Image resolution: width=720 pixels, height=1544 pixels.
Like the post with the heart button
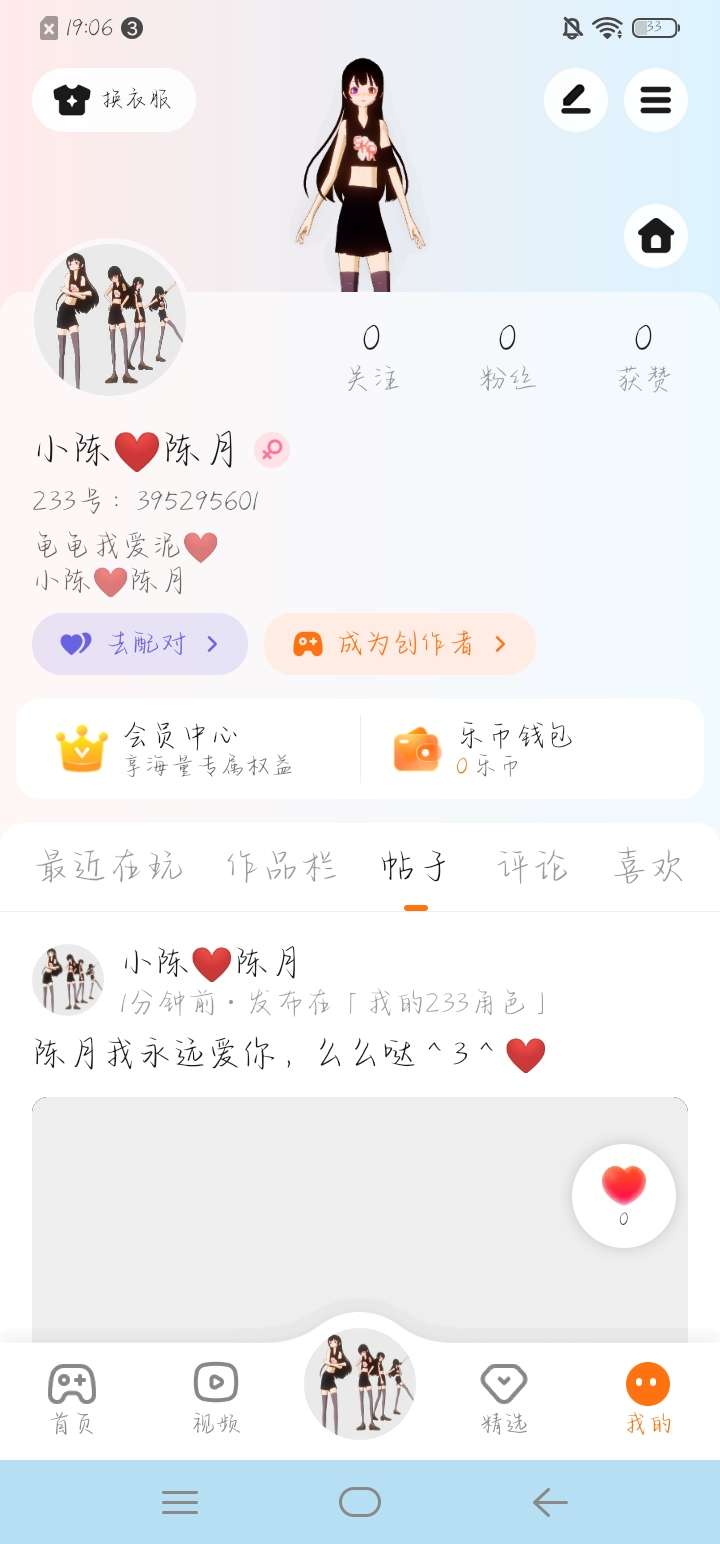(624, 1194)
